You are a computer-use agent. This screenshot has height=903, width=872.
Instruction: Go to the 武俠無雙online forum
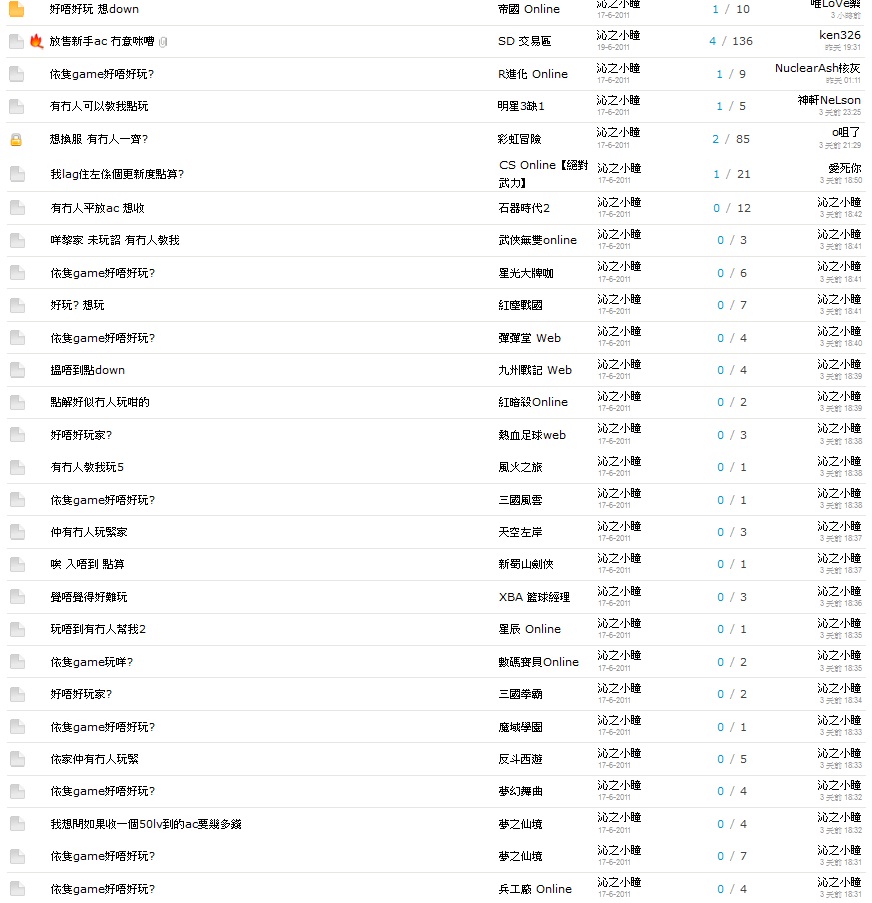point(537,240)
